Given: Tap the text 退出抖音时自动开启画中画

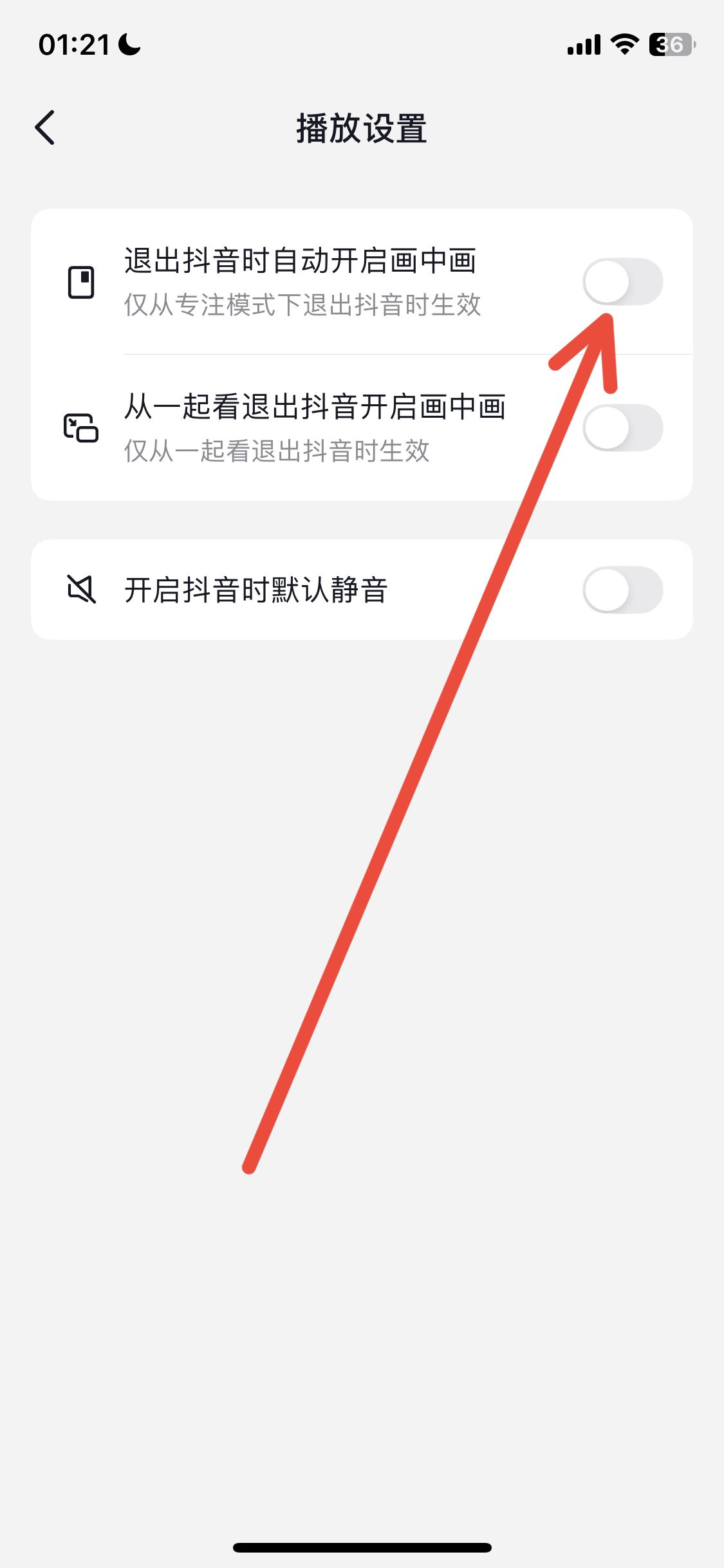Looking at the screenshot, I should (x=304, y=260).
